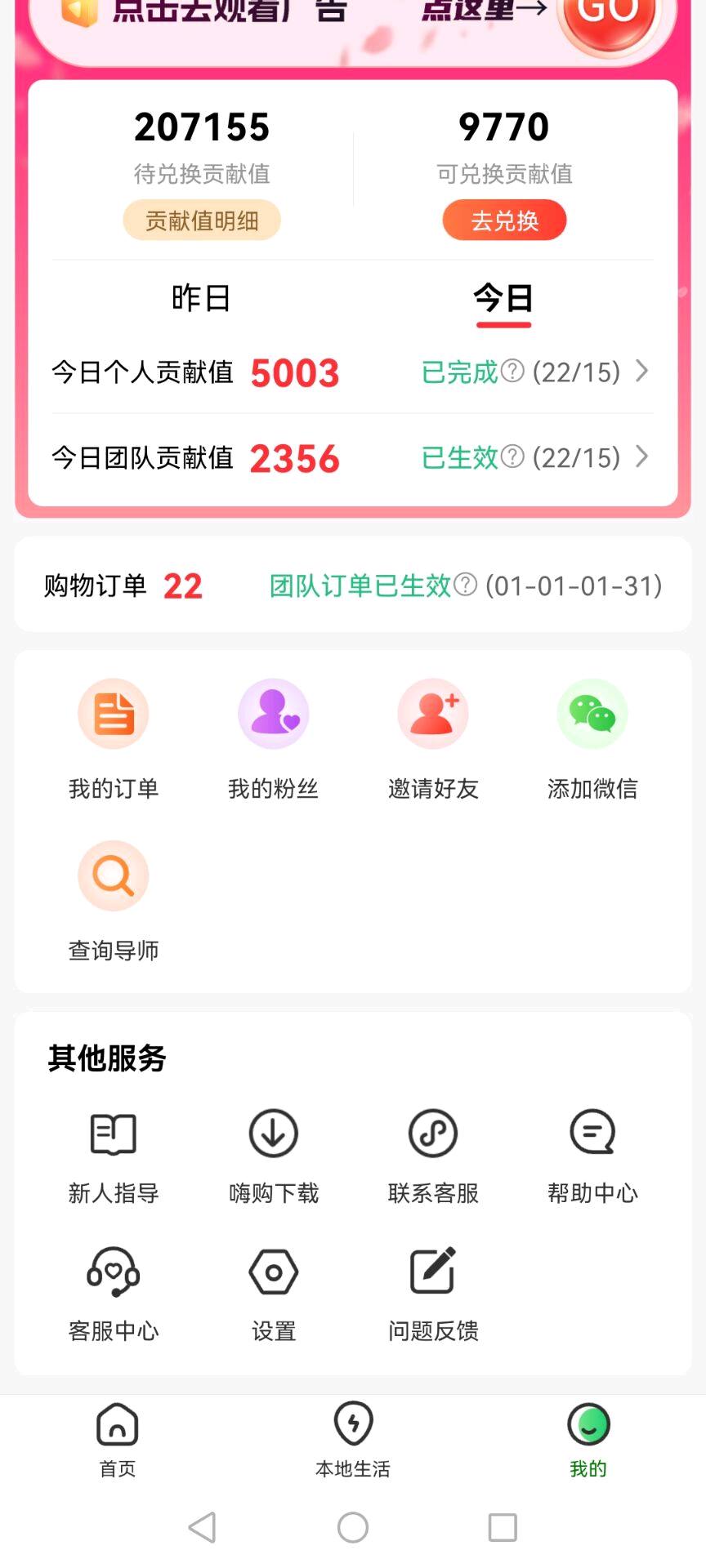Open 我的订单 (My Orders)

[x=113, y=713]
